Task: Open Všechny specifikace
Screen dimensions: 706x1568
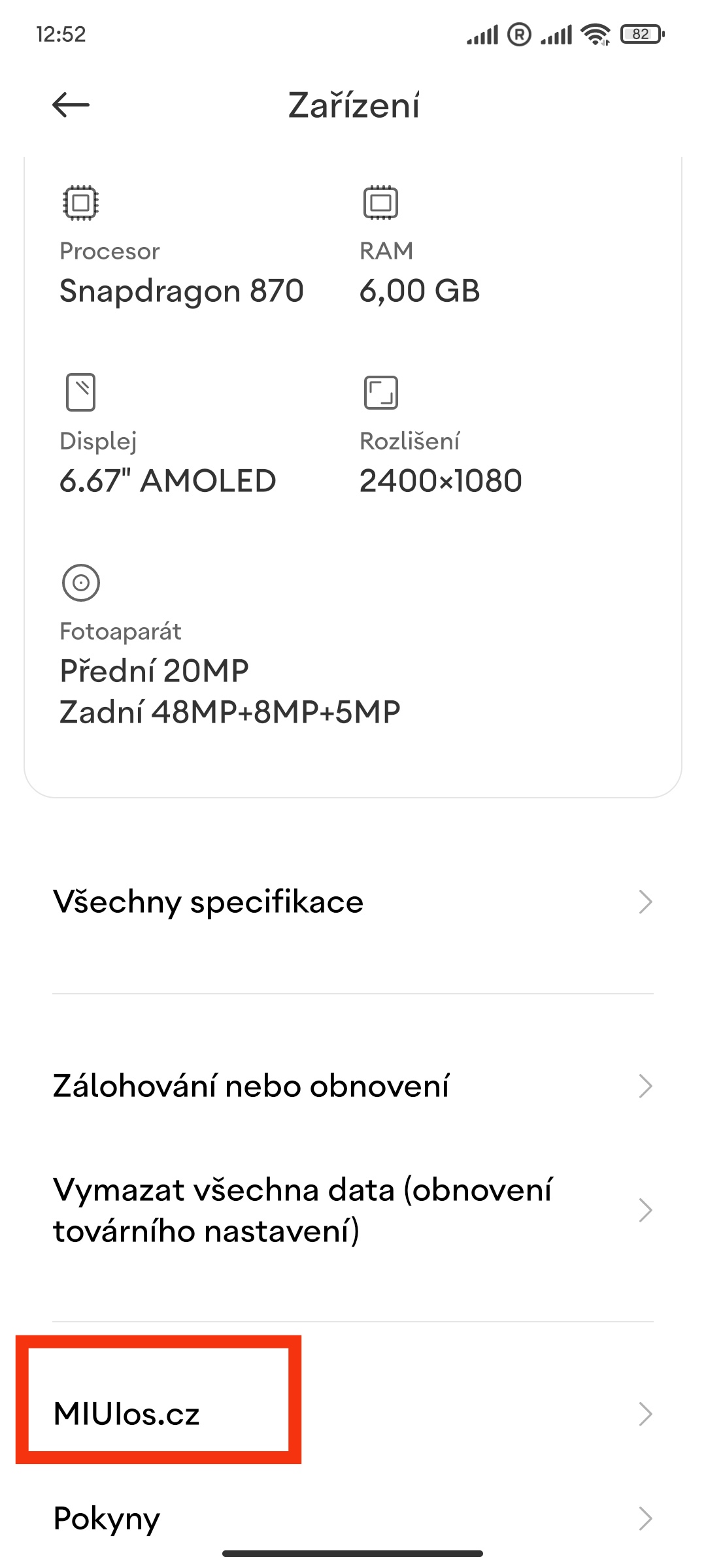Action: click(353, 902)
